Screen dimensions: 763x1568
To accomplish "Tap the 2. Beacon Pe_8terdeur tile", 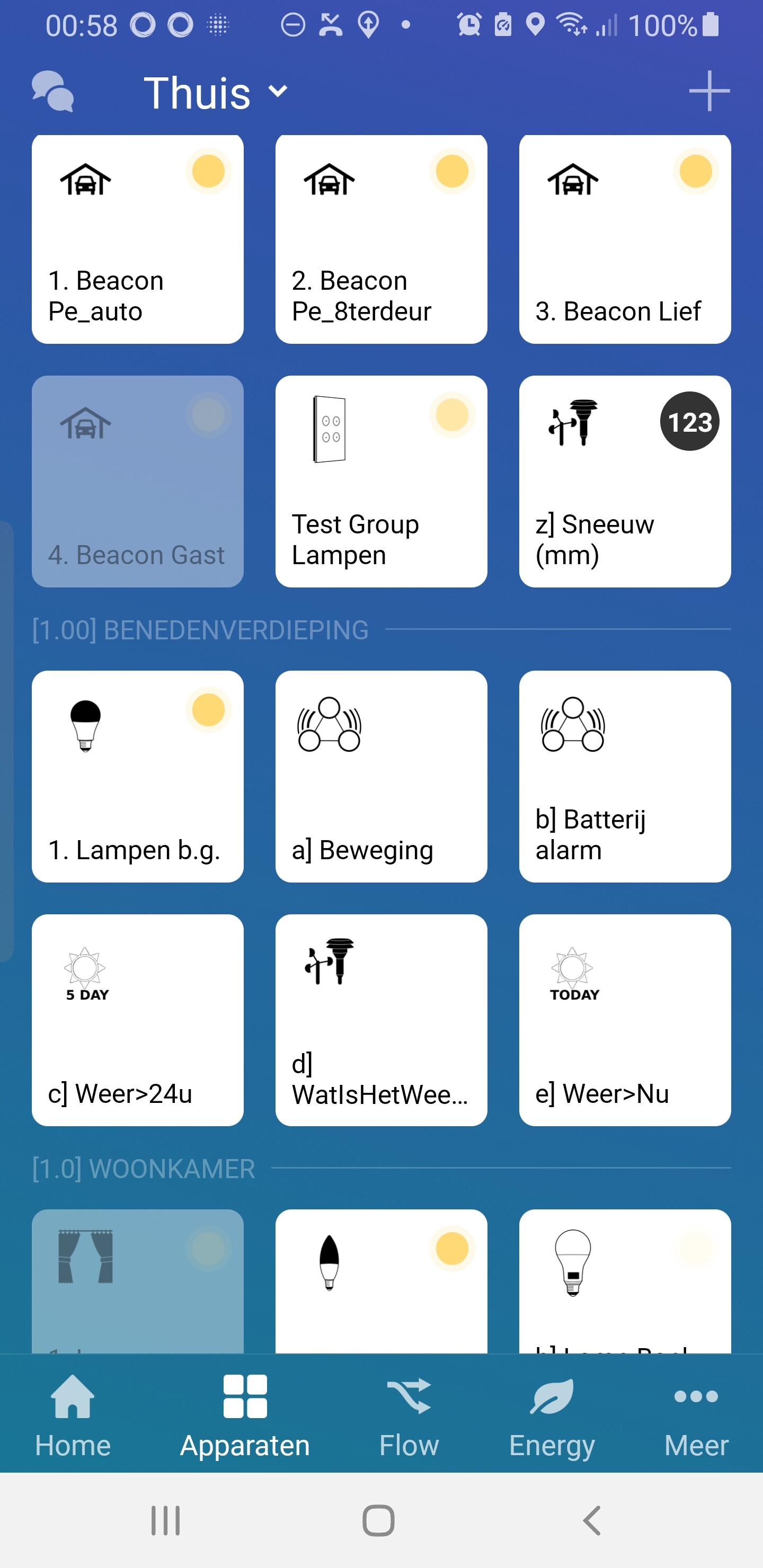I will (x=381, y=239).
